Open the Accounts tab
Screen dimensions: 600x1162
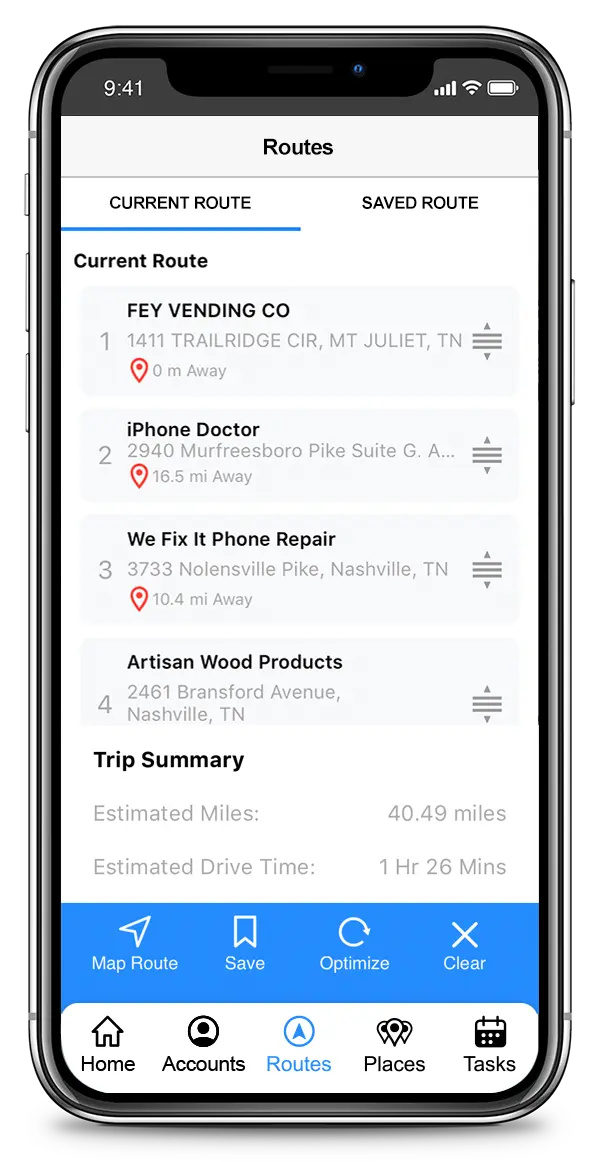tap(203, 1045)
